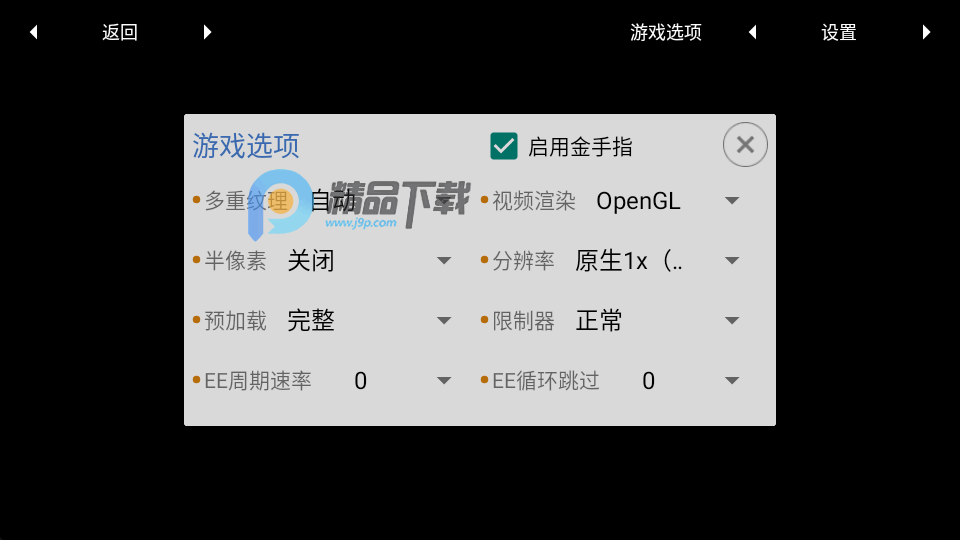The height and width of the screenshot is (540, 960).
Task: Tap the 返回 button
Action: 120,32
